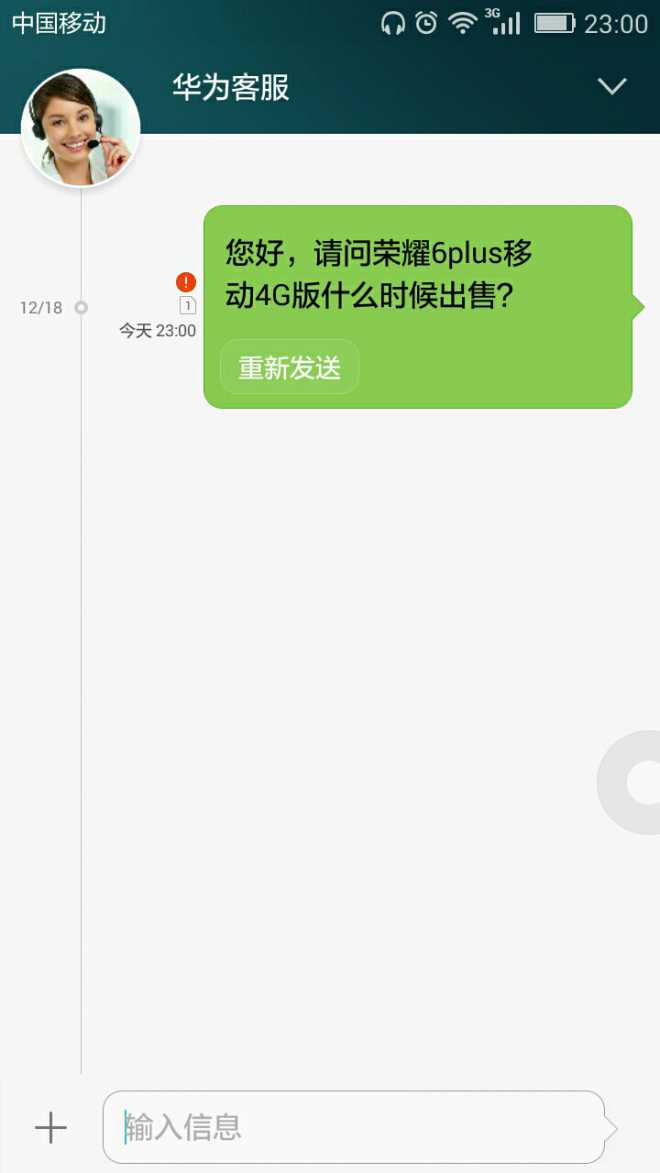Viewport: 660px width, 1173px height.
Task: Tap the red send-failed warning icon
Action: click(186, 282)
